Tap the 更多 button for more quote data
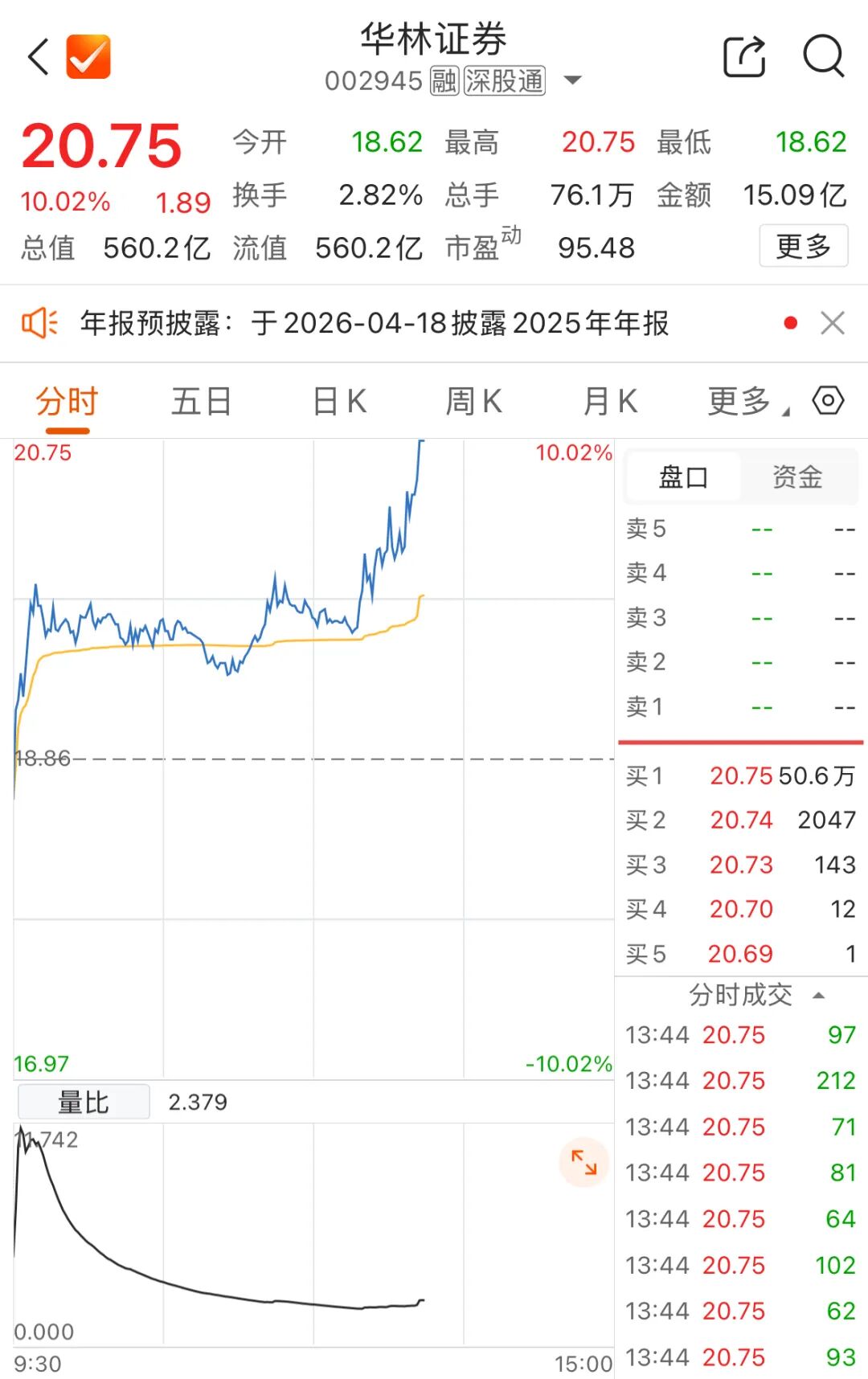The height and width of the screenshot is (1379, 868). tap(803, 246)
